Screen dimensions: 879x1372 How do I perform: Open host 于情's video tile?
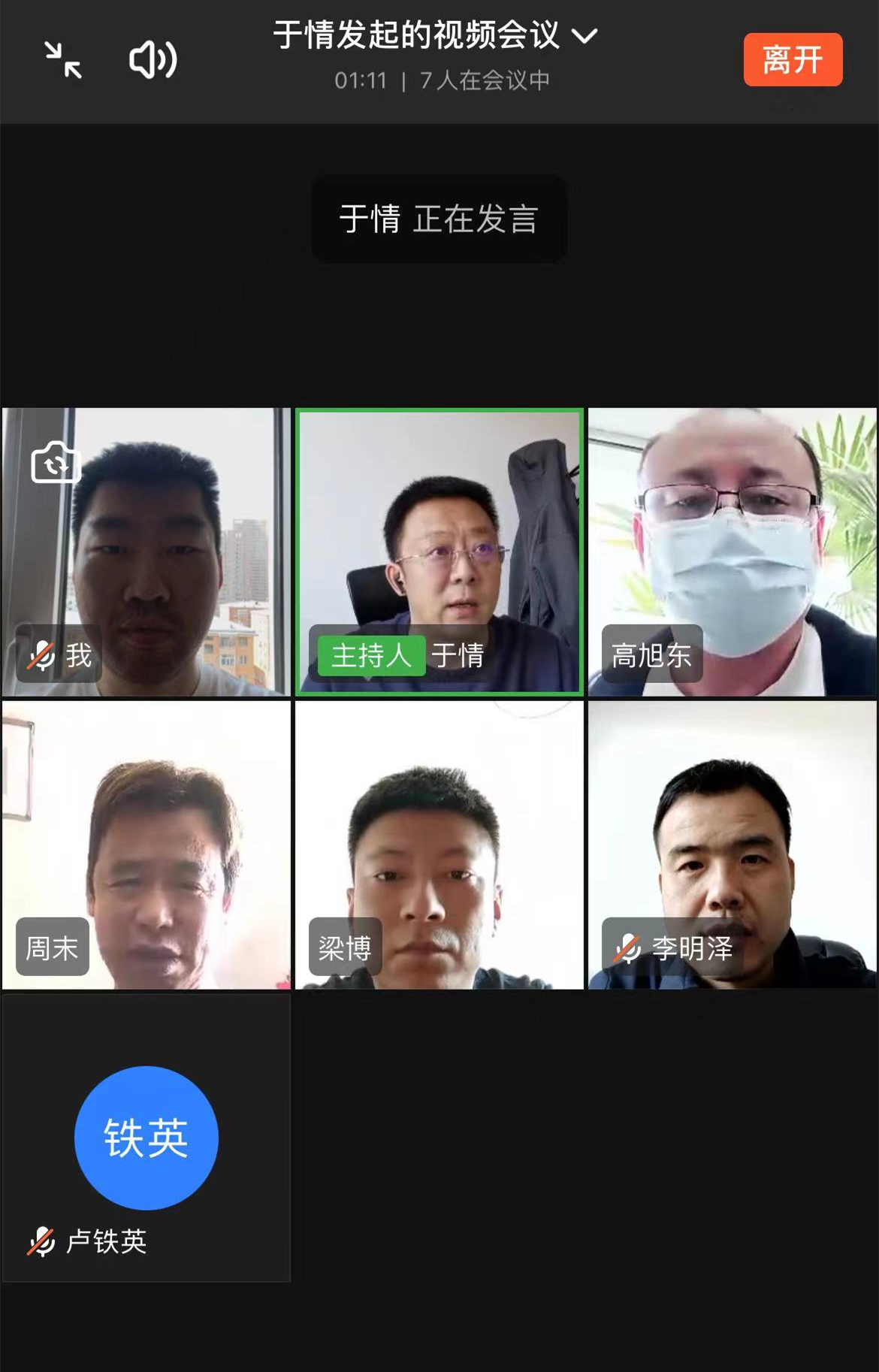[439, 552]
